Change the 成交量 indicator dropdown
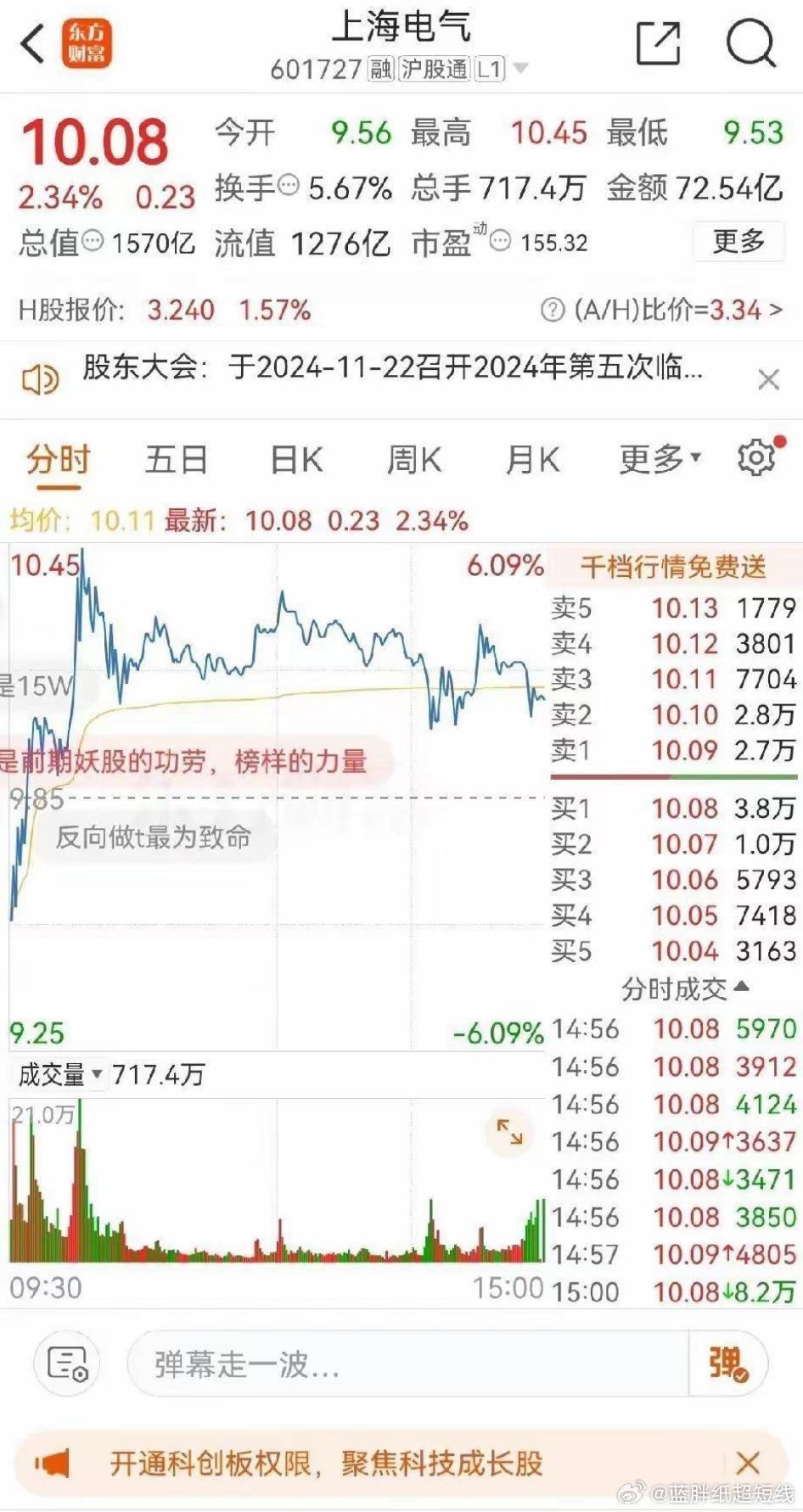803x1512 pixels. click(61, 1075)
